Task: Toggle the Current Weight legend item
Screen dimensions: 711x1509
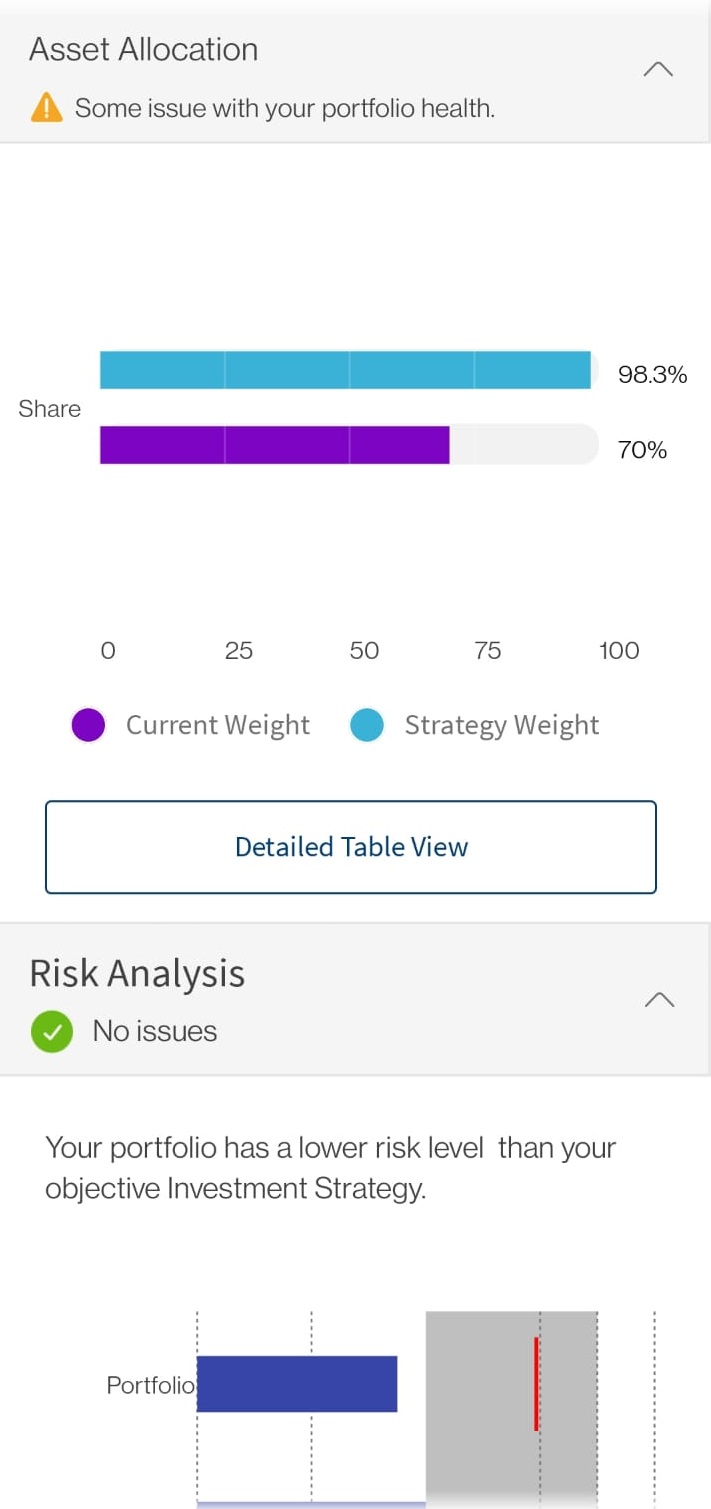Action: (x=190, y=725)
